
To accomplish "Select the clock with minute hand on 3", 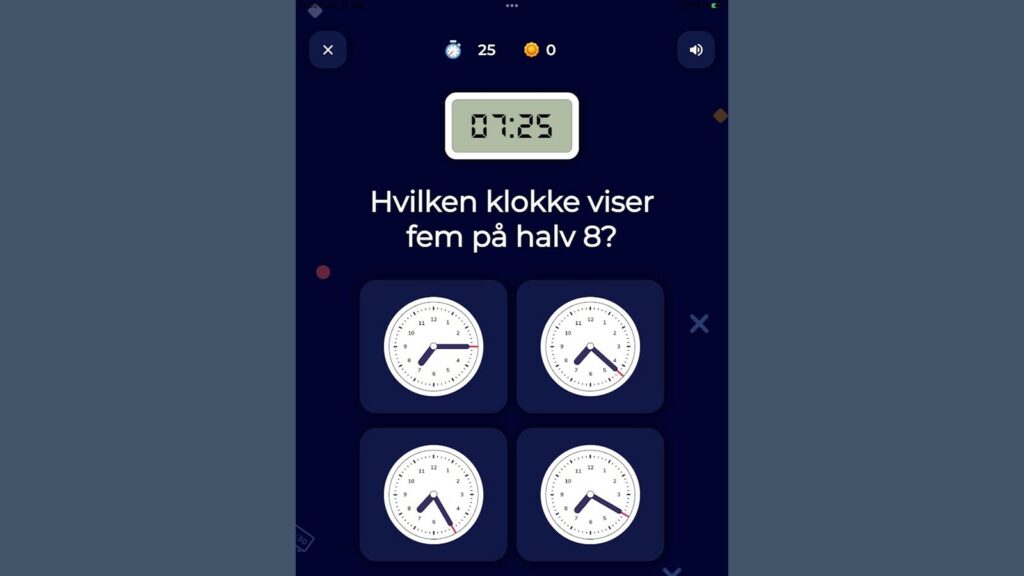I will pyautogui.click(x=433, y=346).
